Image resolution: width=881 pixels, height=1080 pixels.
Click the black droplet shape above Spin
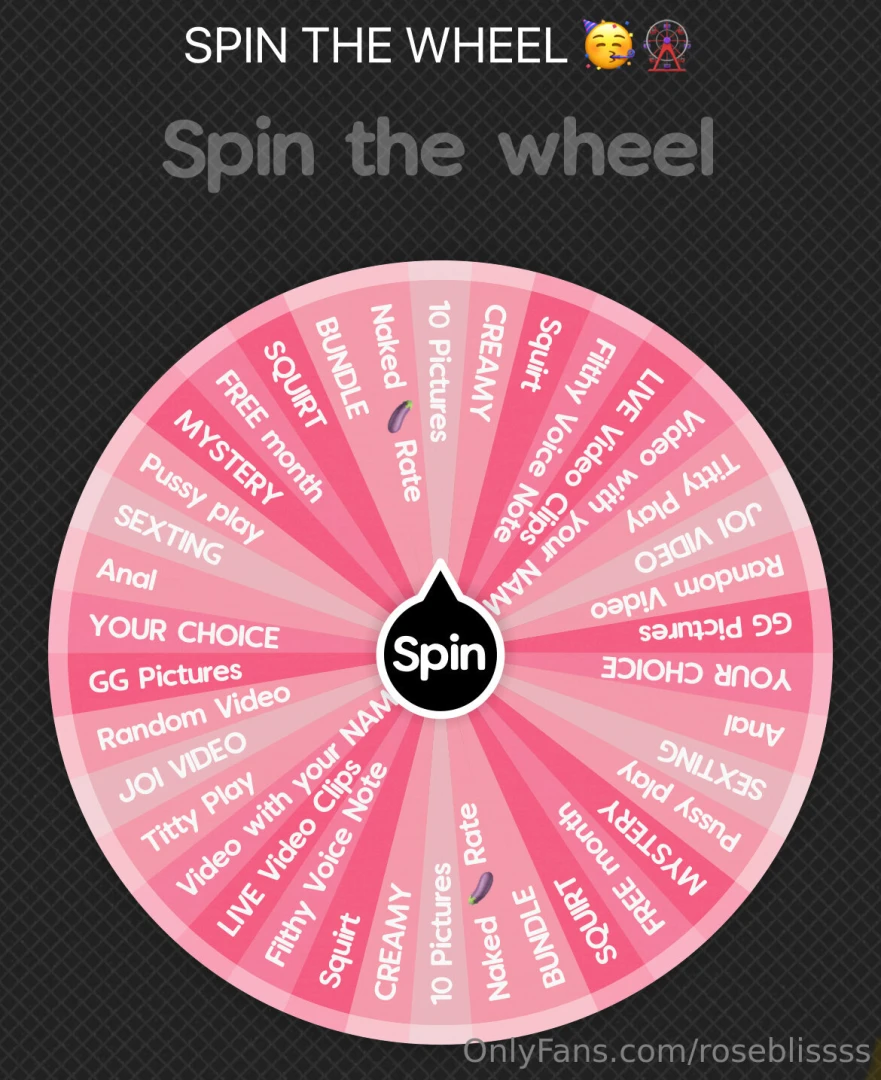point(440,590)
